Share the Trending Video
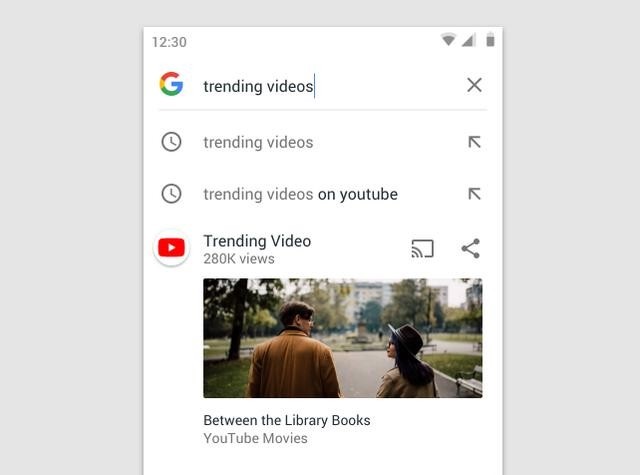This screenshot has width=640, height=475. pyautogui.click(x=471, y=249)
